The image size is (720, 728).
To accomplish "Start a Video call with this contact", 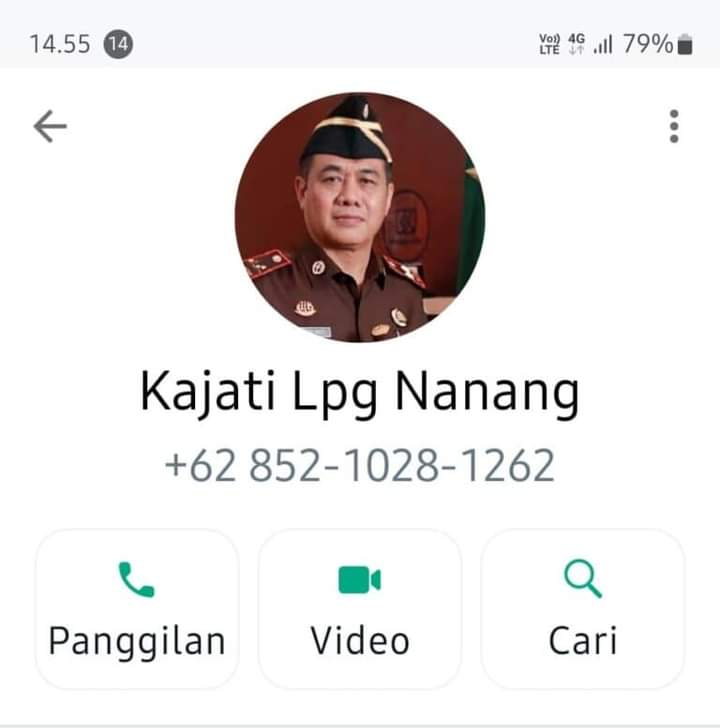I will 360,609.
